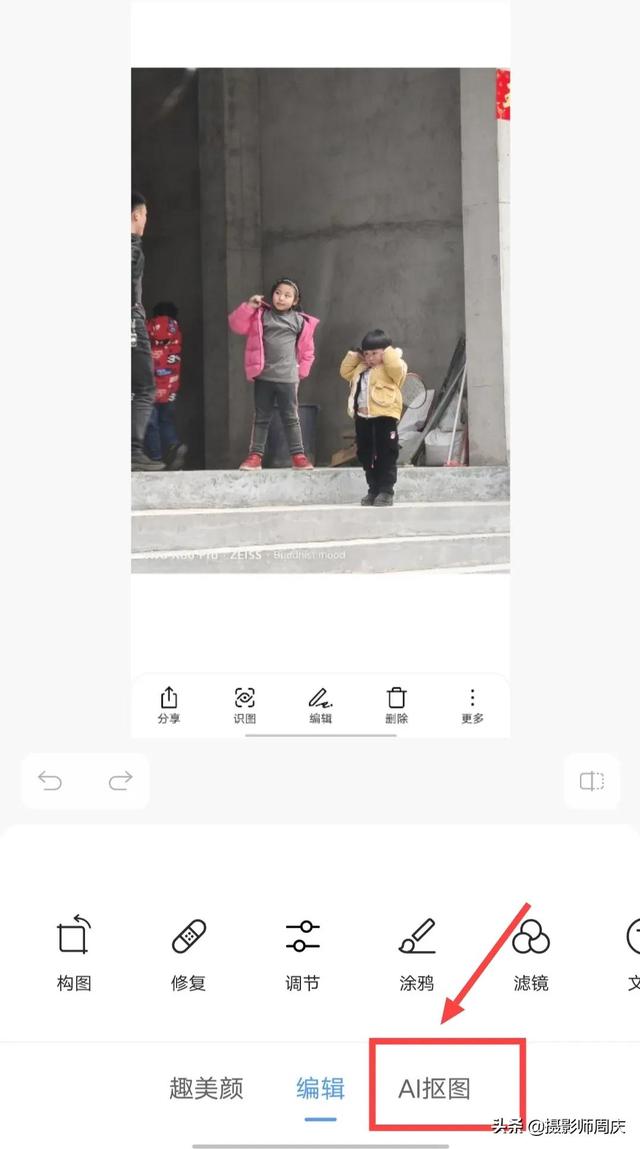
Task: Choose the 涂鸦 doodle tool
Action: click(416, 953)
